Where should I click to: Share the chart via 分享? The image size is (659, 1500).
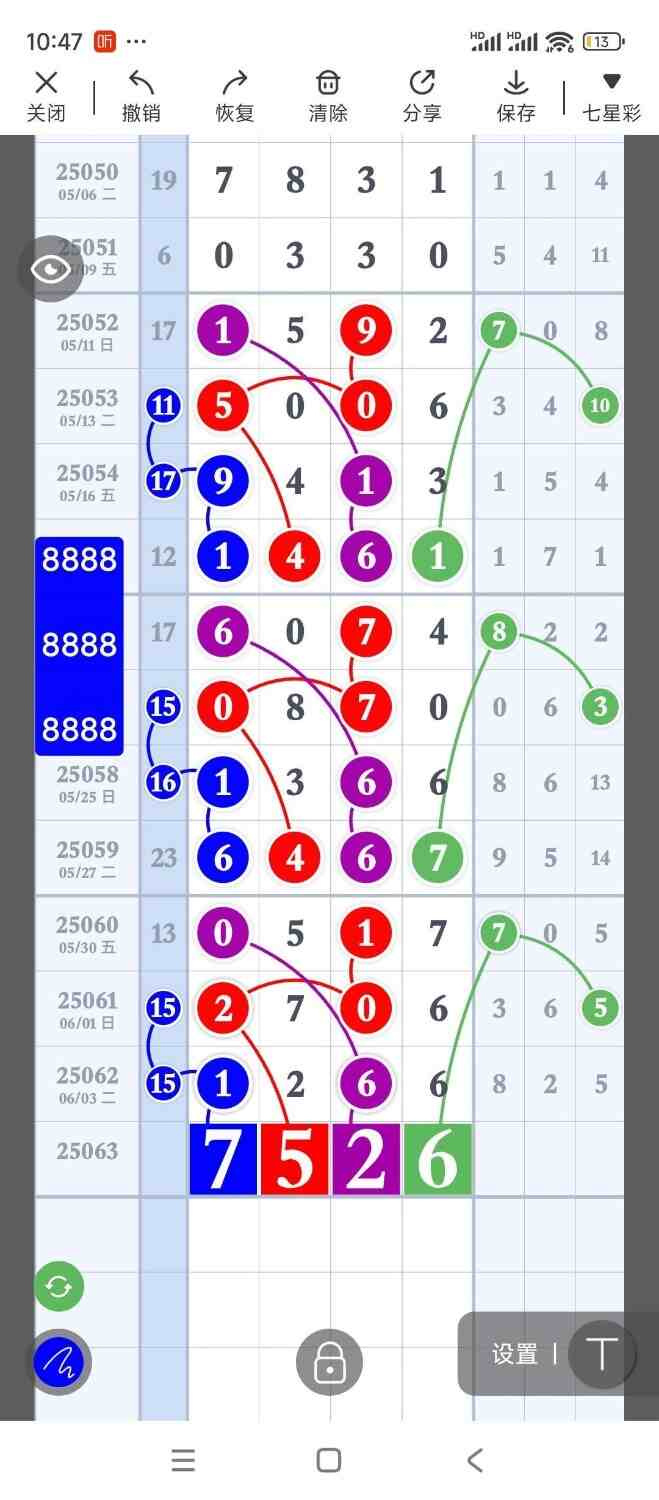(422, 96)
